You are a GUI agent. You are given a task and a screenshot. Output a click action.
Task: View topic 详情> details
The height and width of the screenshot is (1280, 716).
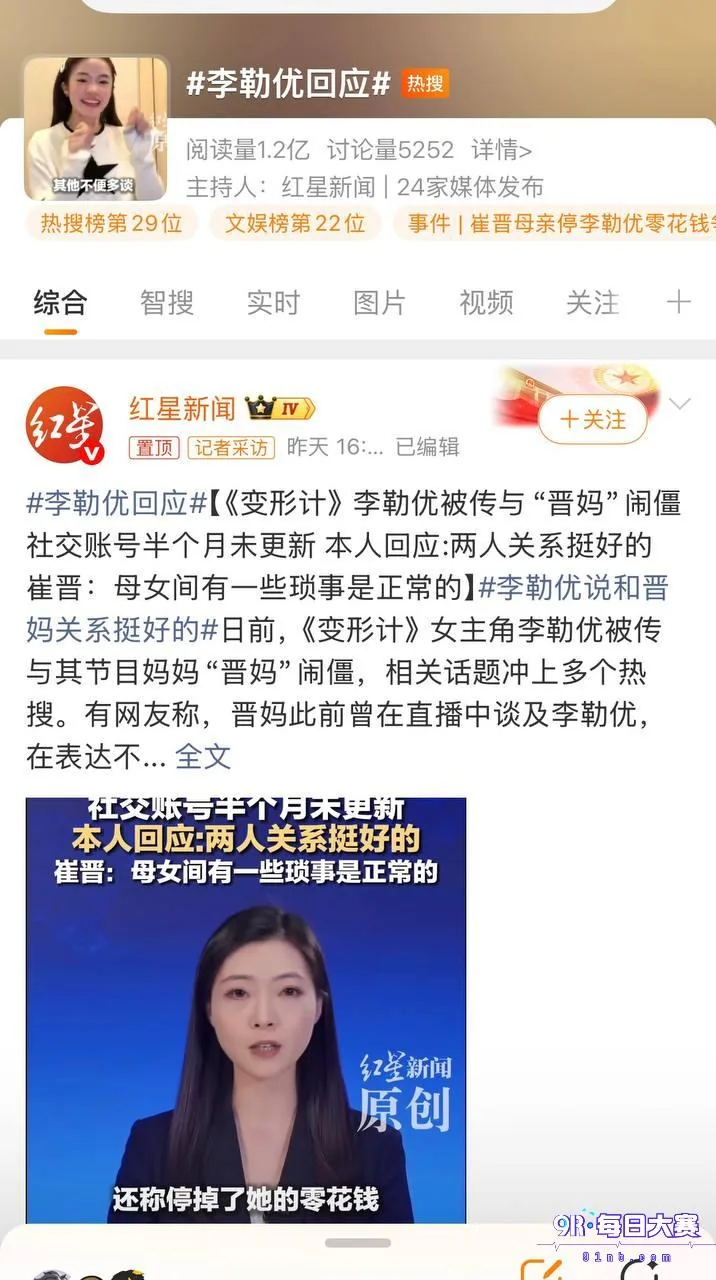(x=502, y=151)
